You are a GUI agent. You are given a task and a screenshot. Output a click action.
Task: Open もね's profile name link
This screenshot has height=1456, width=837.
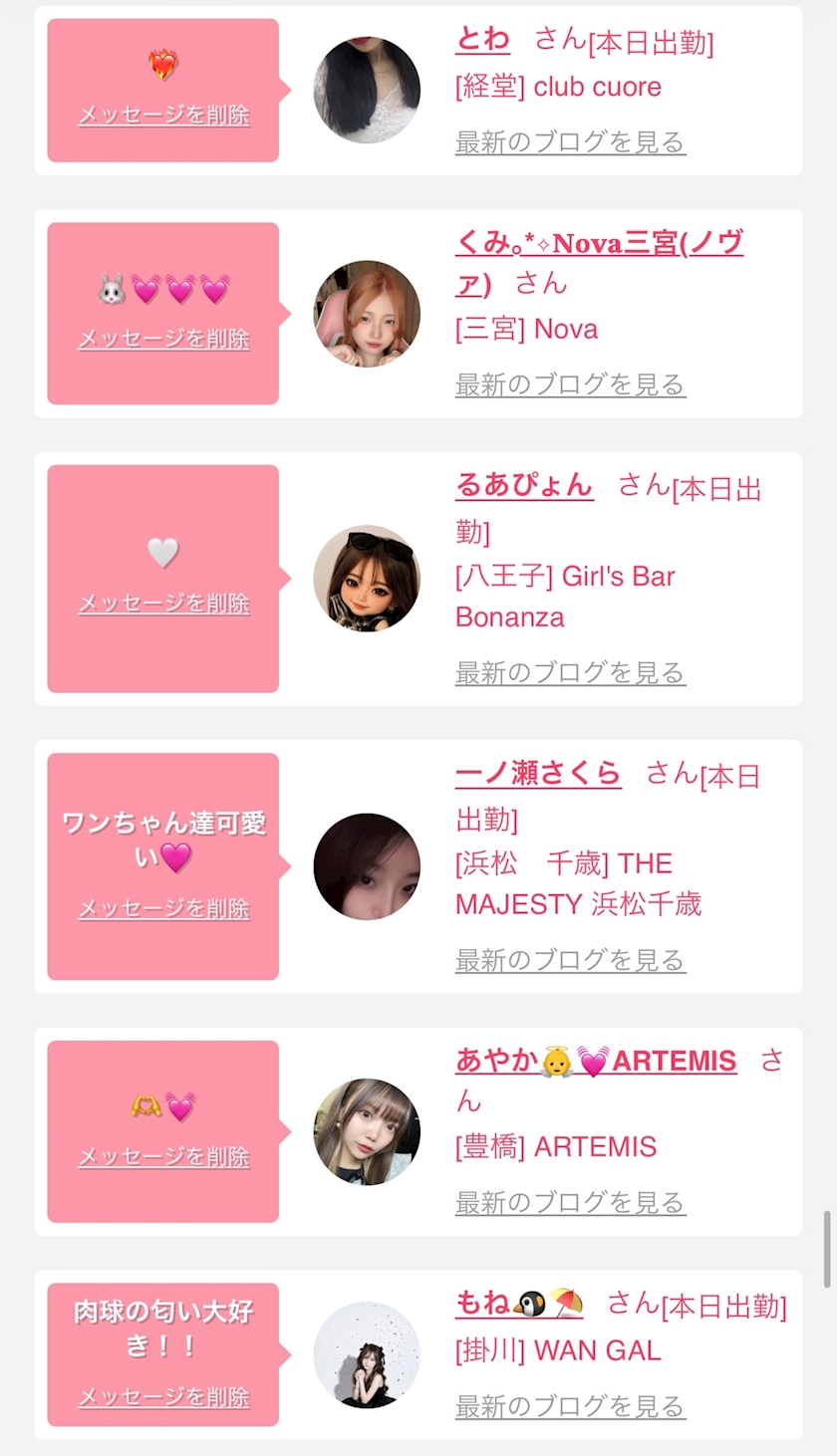[x=519, y=1303]
